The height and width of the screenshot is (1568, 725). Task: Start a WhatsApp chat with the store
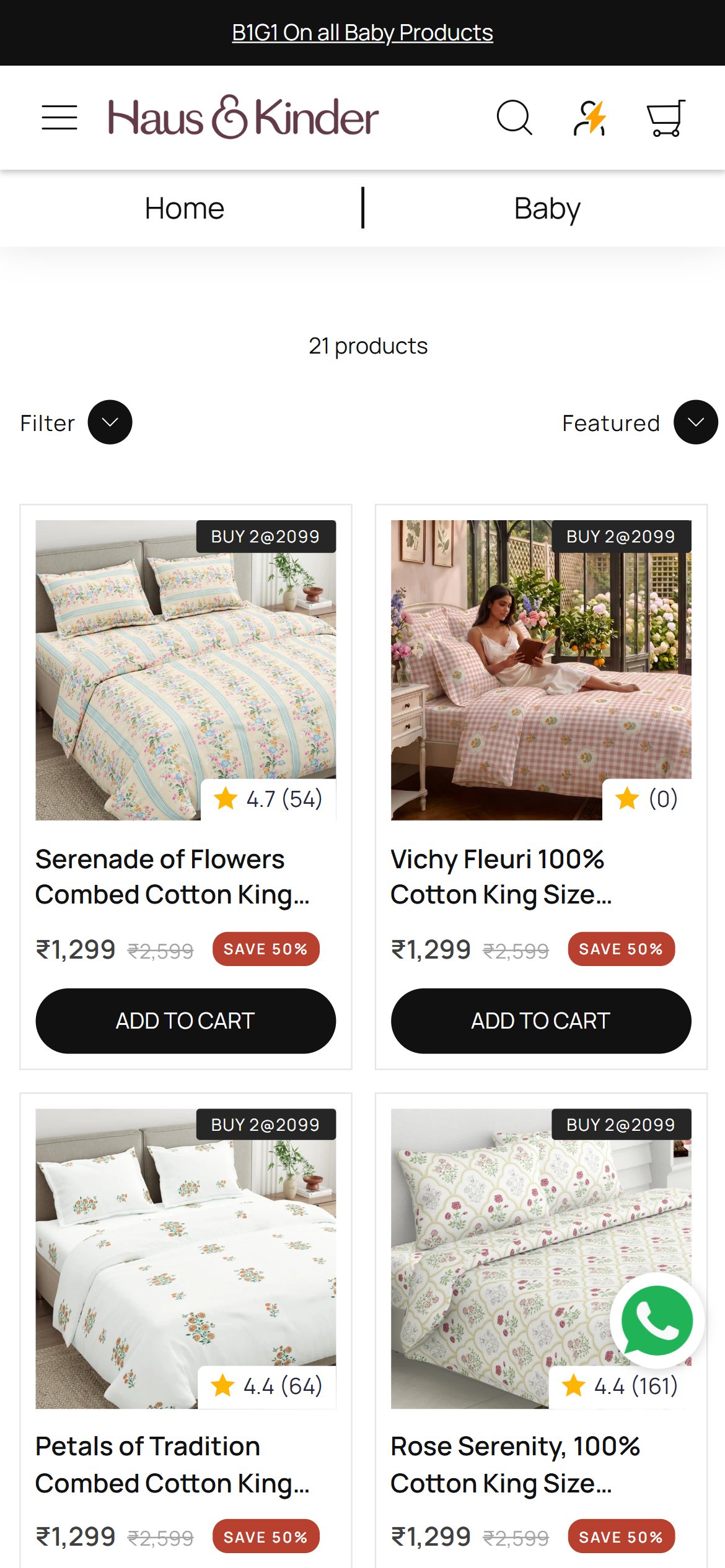657,1320
